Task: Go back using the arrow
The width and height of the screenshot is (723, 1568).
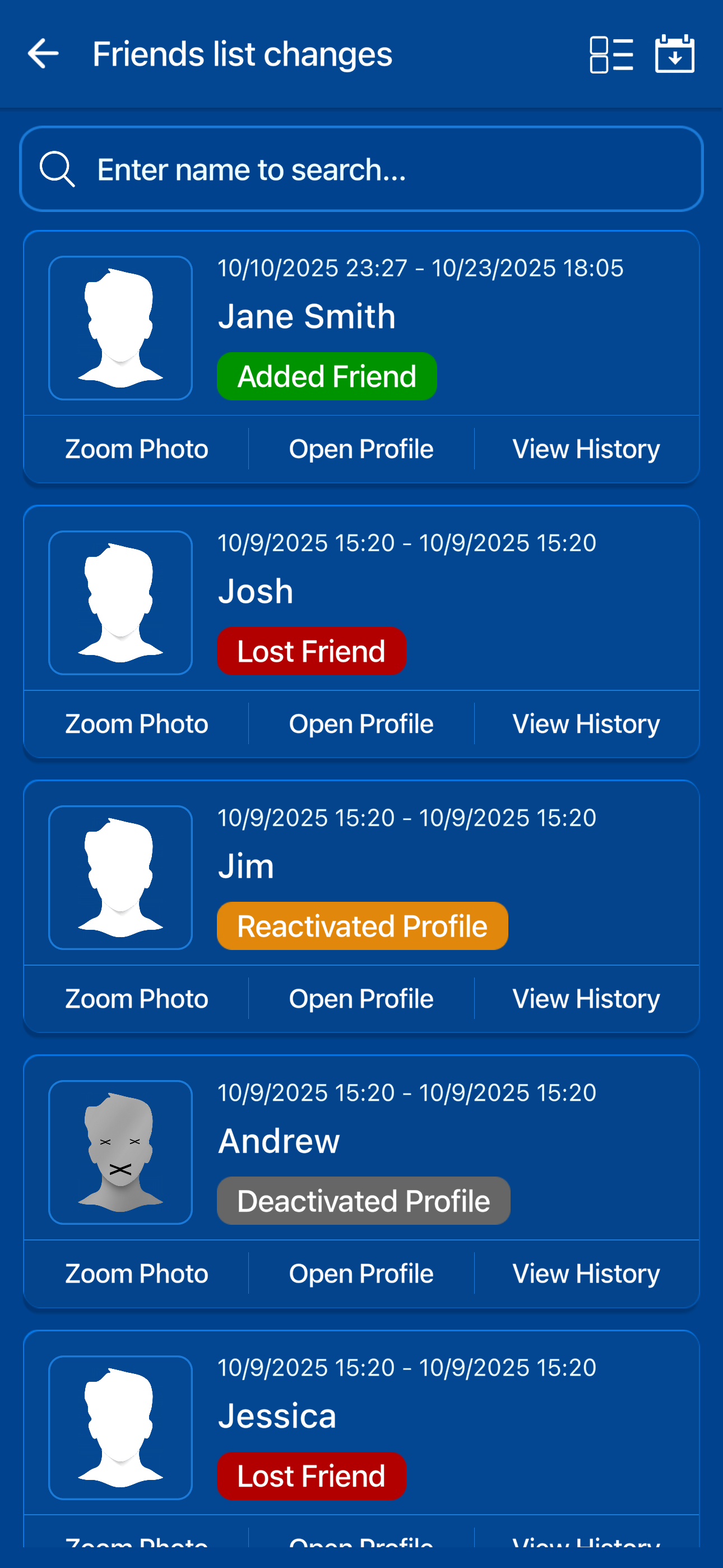Action: (x=43, y=54)
